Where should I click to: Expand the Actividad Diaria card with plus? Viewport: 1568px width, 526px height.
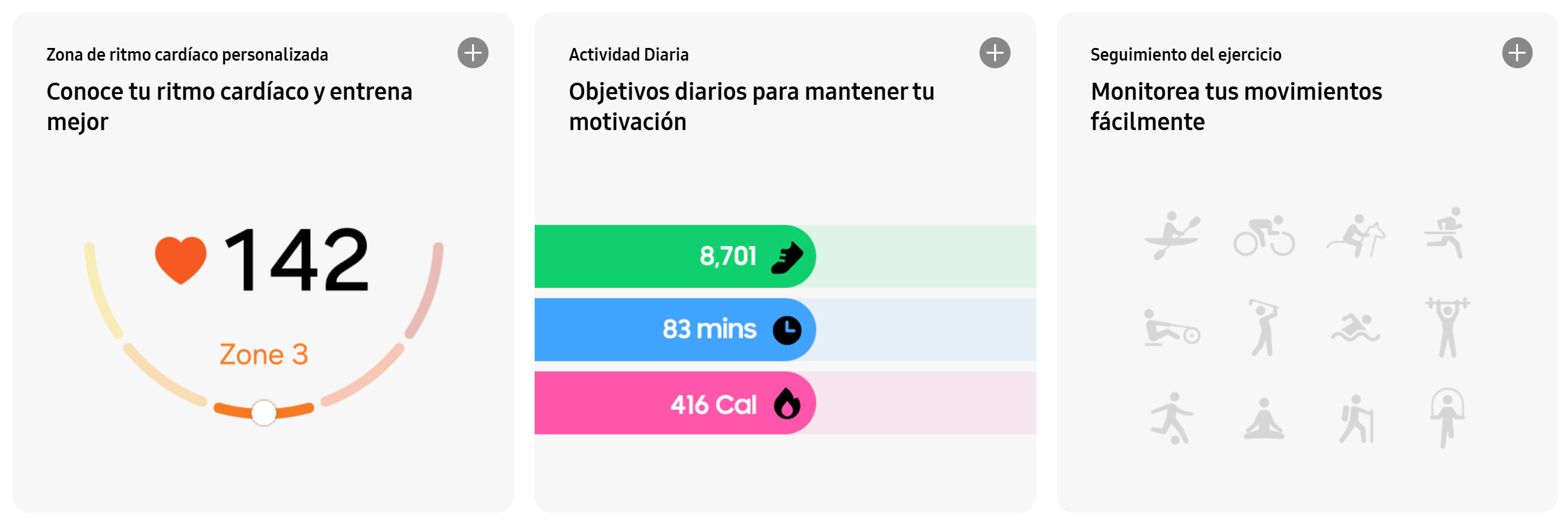[995, 53]
